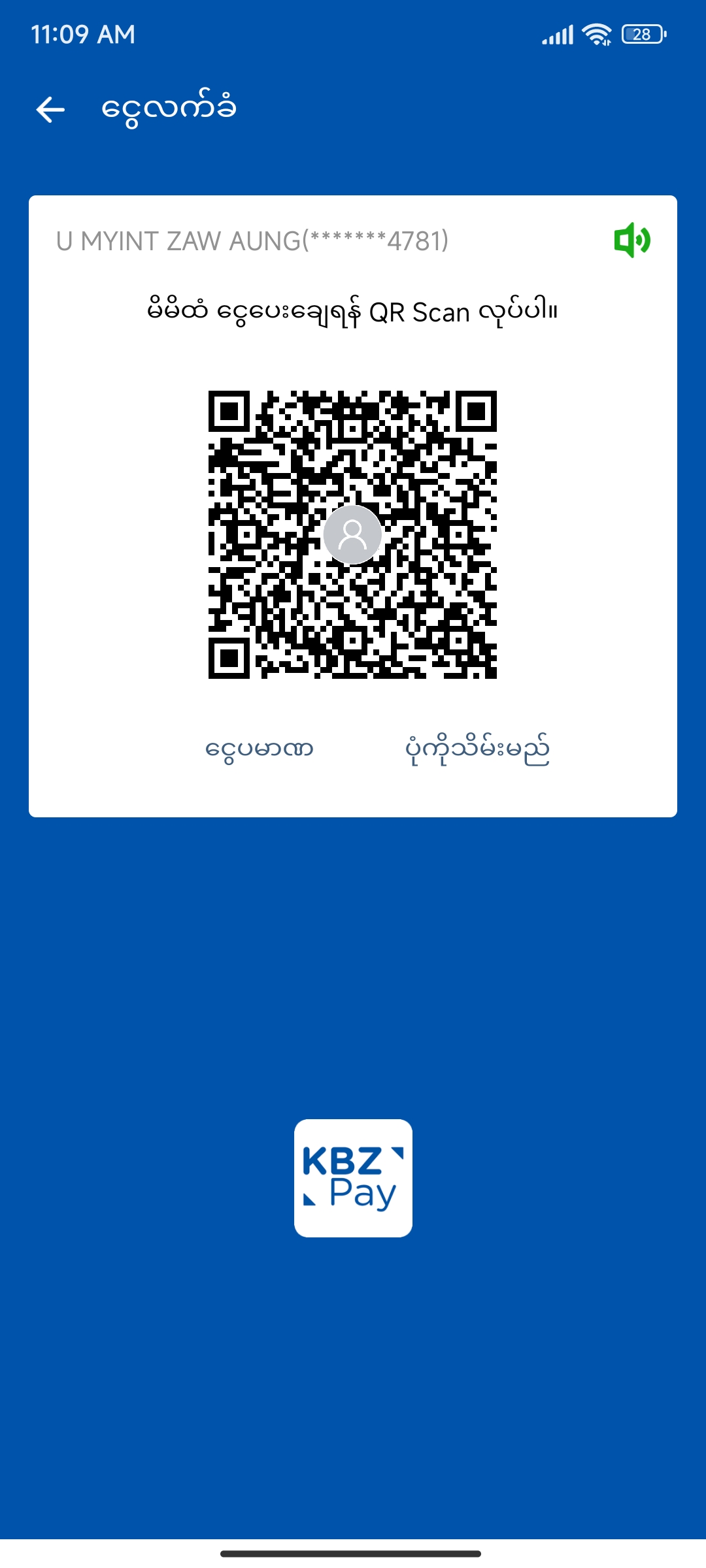706x1568 pixels.
Task: Toggle the green speaker sound icon
Action: 631,240
